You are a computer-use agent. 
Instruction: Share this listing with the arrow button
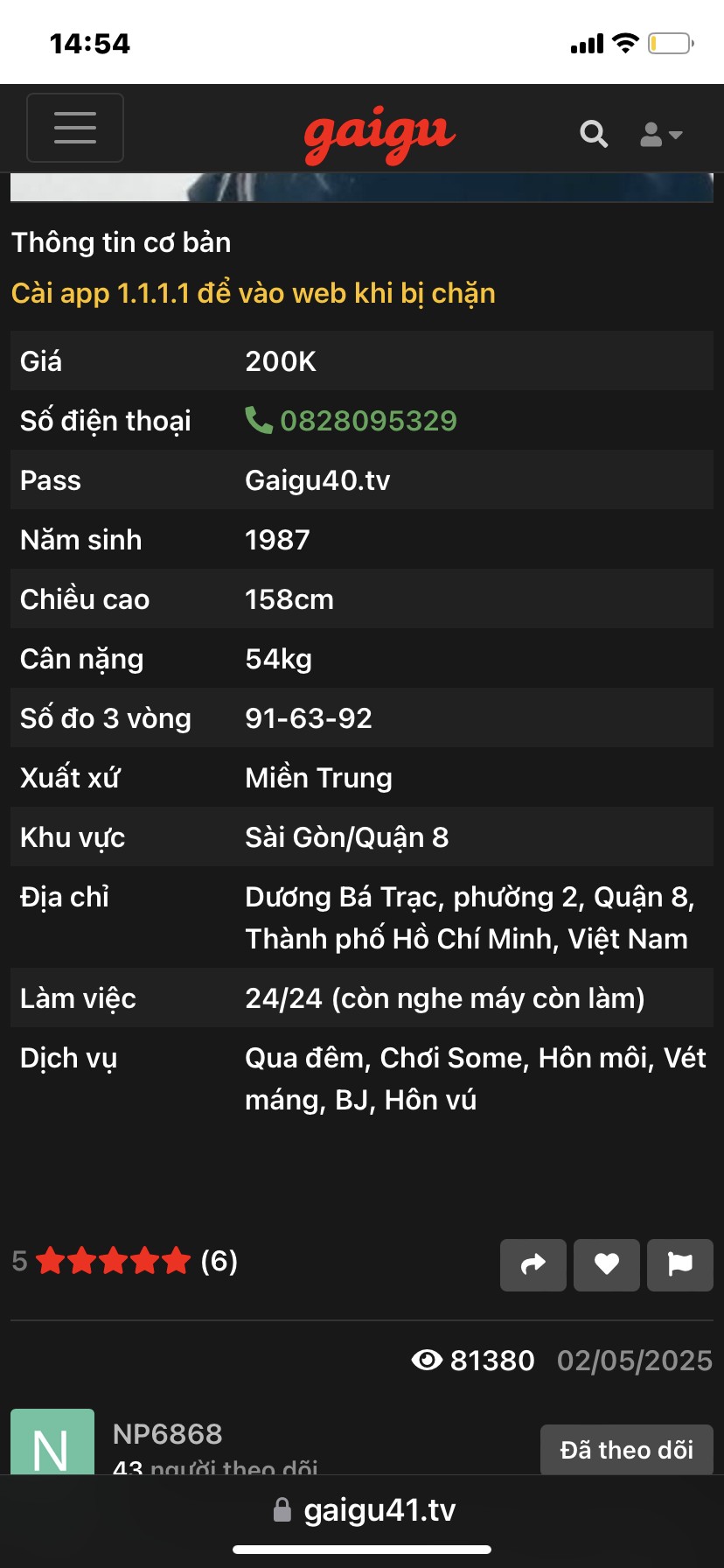coord(533,1264)
